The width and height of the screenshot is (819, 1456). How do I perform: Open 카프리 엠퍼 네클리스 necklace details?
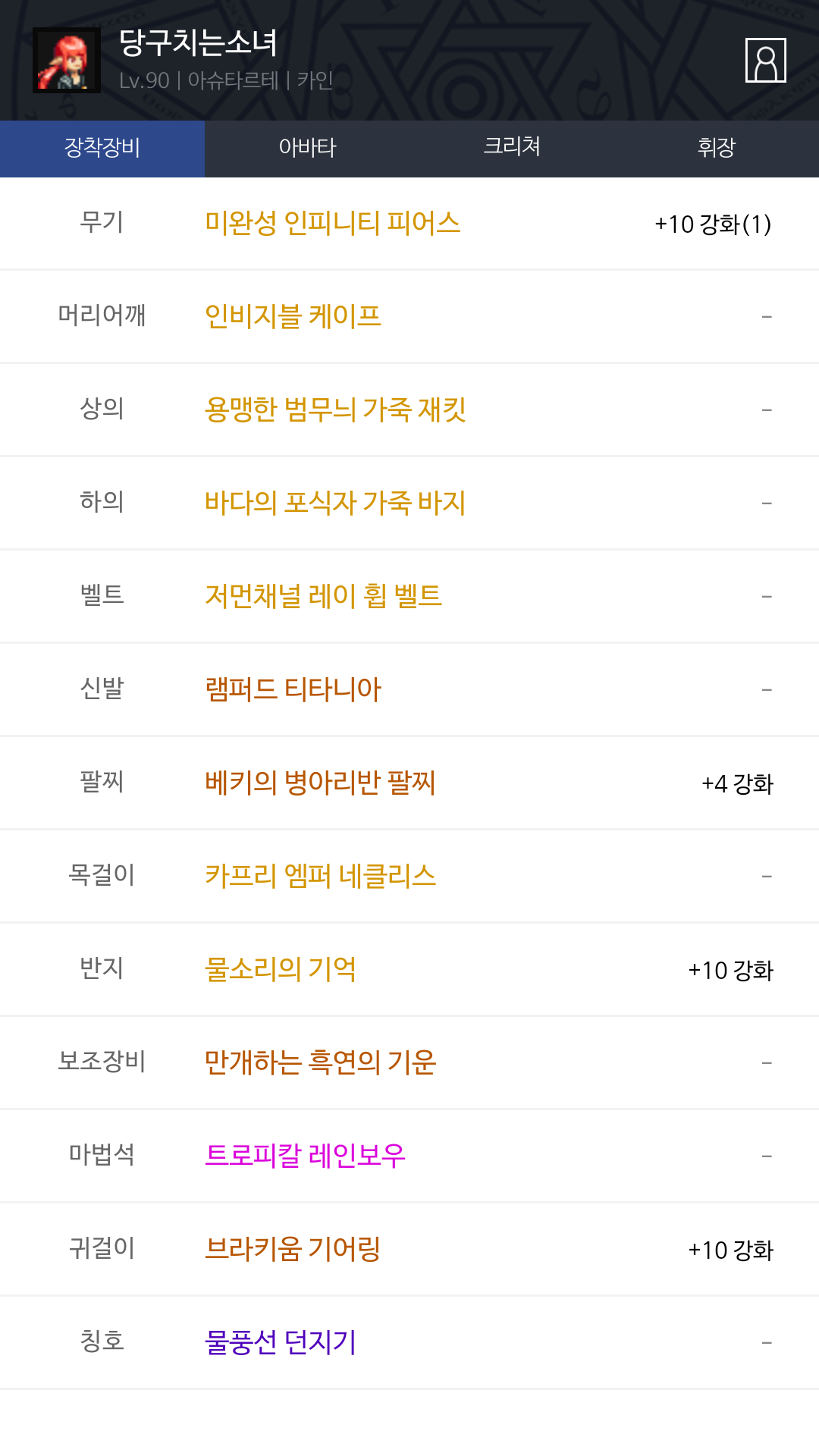point(320,876)
